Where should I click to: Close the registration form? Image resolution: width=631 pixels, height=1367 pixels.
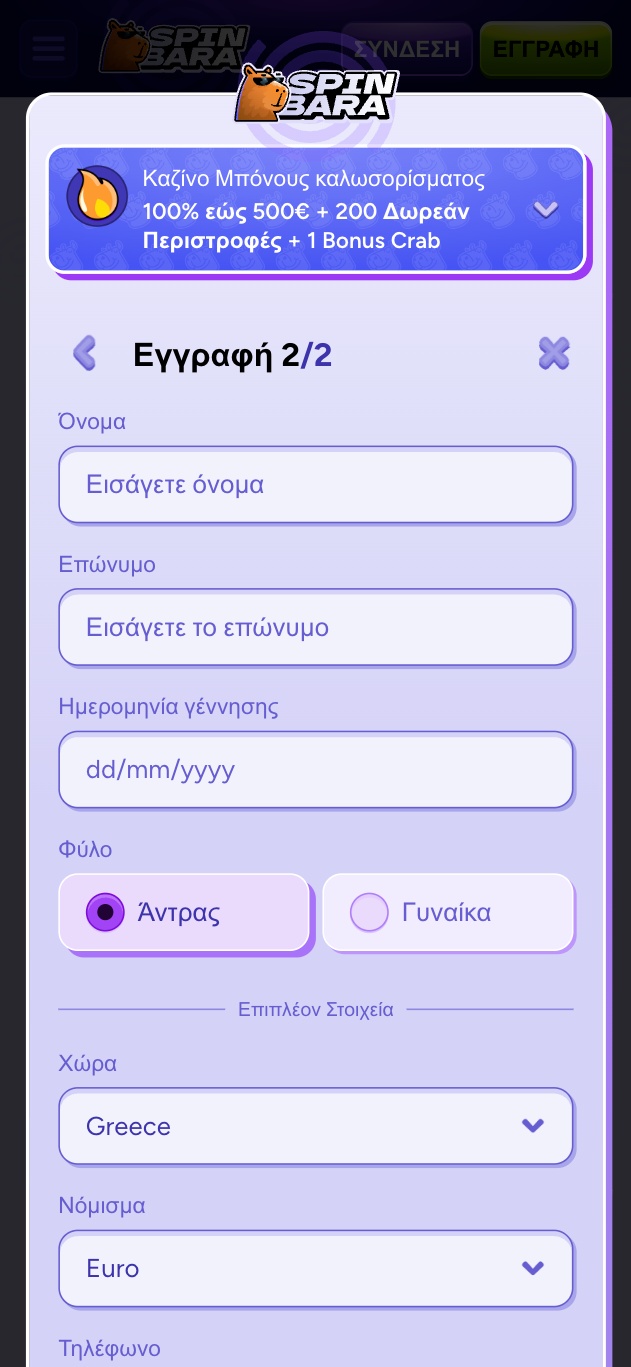(x=553, y=354)
